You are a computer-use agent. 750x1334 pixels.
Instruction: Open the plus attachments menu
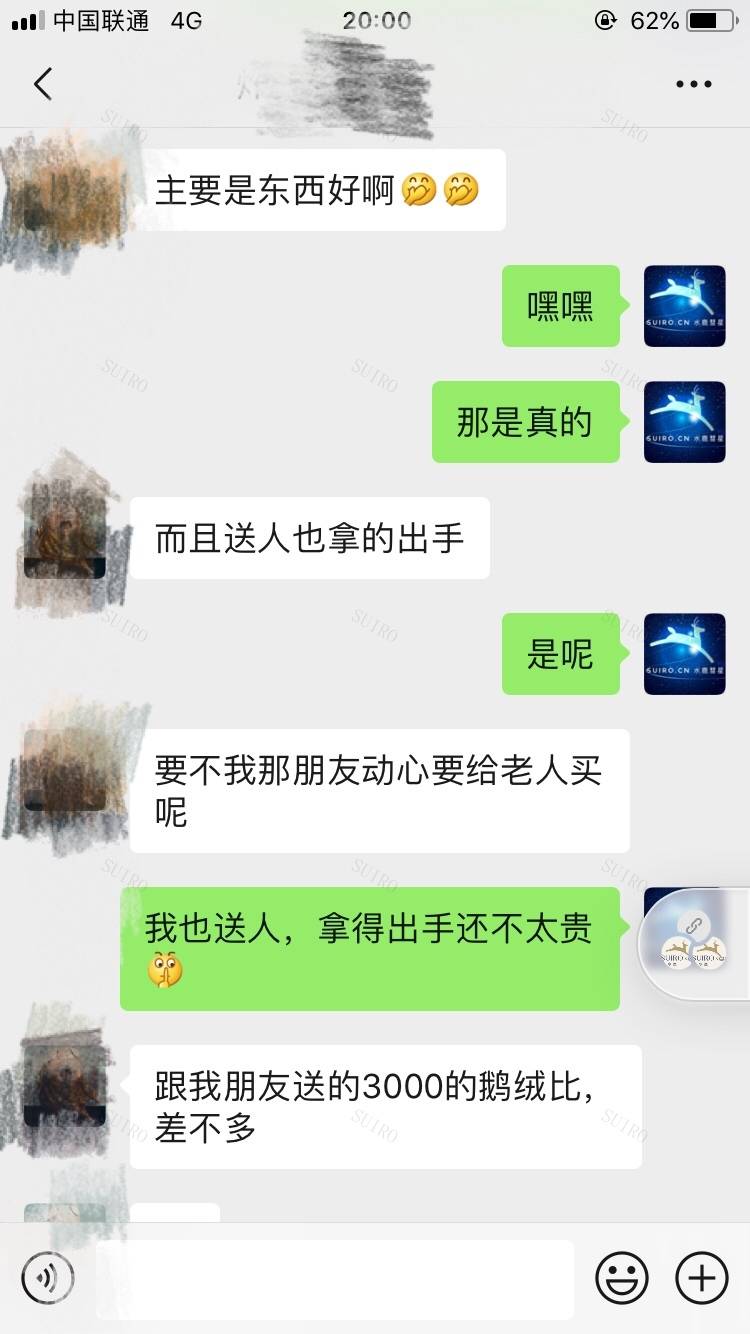pos(702,1277)
